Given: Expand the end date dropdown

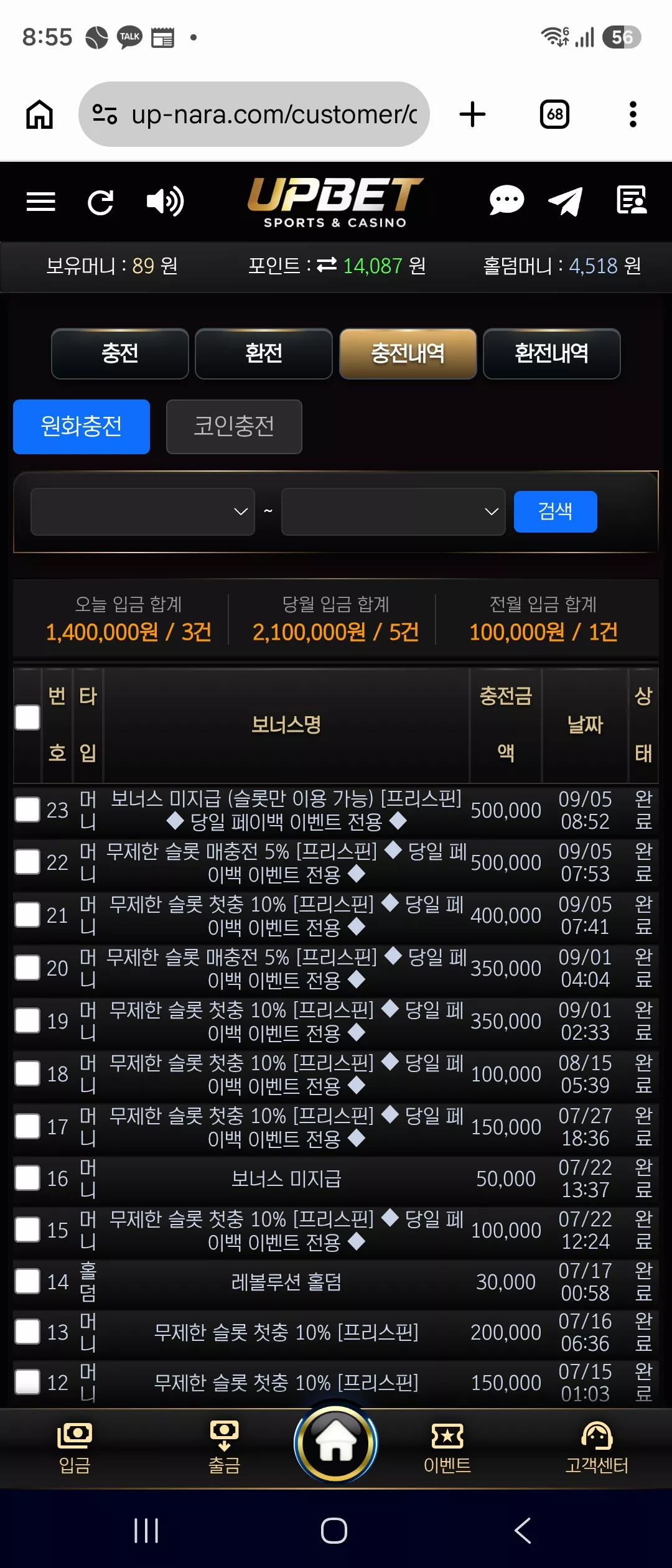Looking at the screenshot, I should (x=393, y=511).
